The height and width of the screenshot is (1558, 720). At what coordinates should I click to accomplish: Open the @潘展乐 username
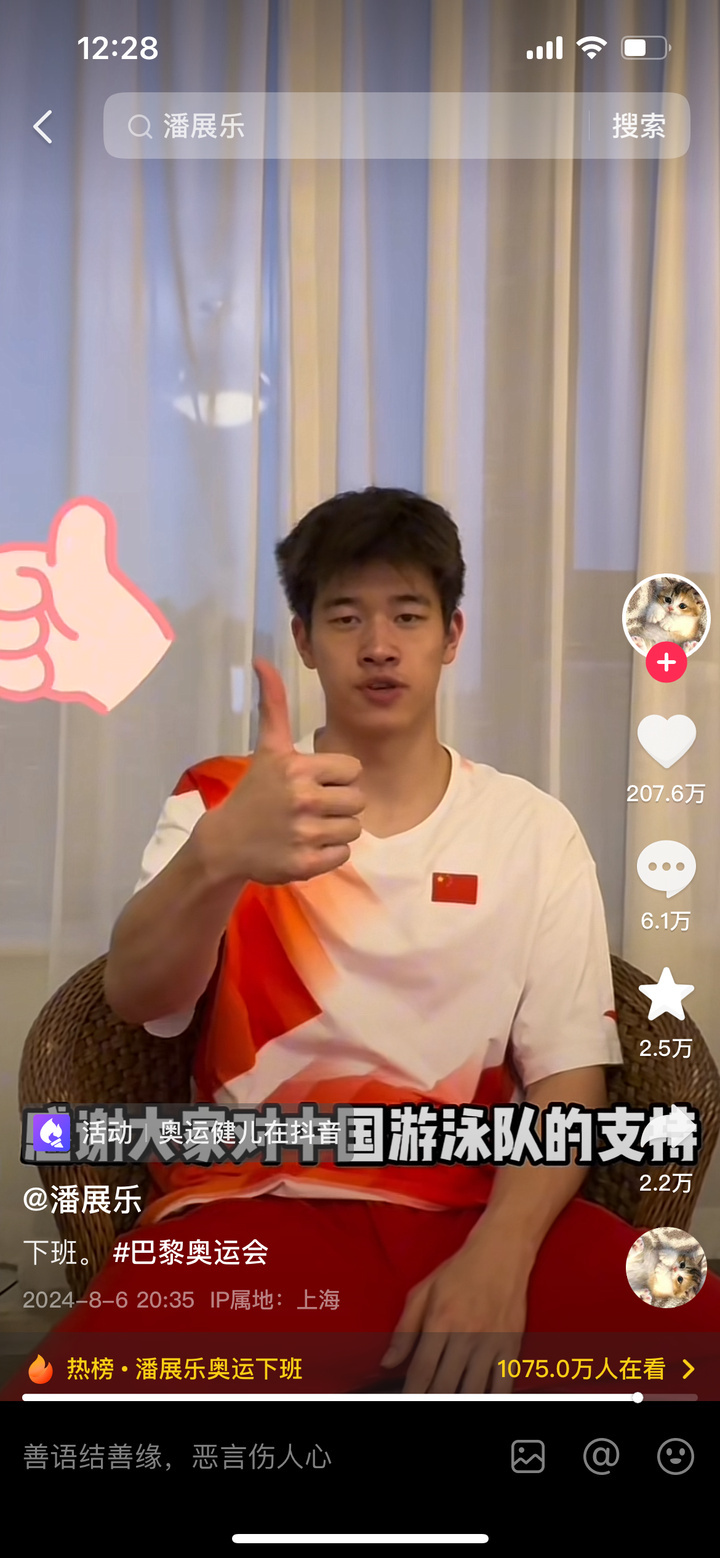click(x=83, y=1199)
